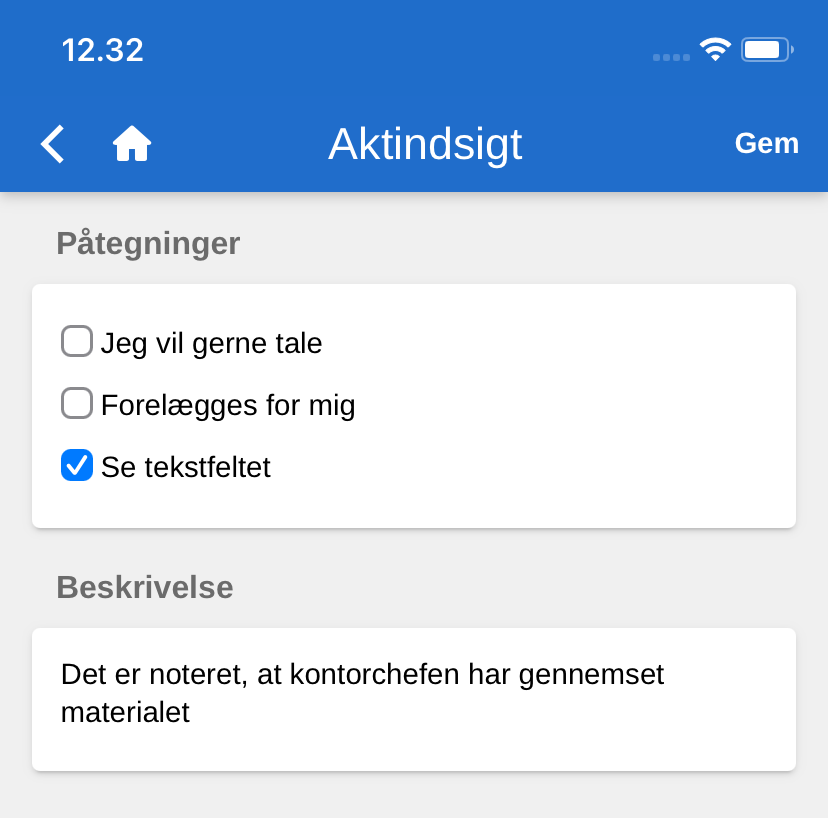The width and height of the screenshot is (828, 818).
Task: Check the 'Jeg vil gerne tale' box
Action: 77,342
